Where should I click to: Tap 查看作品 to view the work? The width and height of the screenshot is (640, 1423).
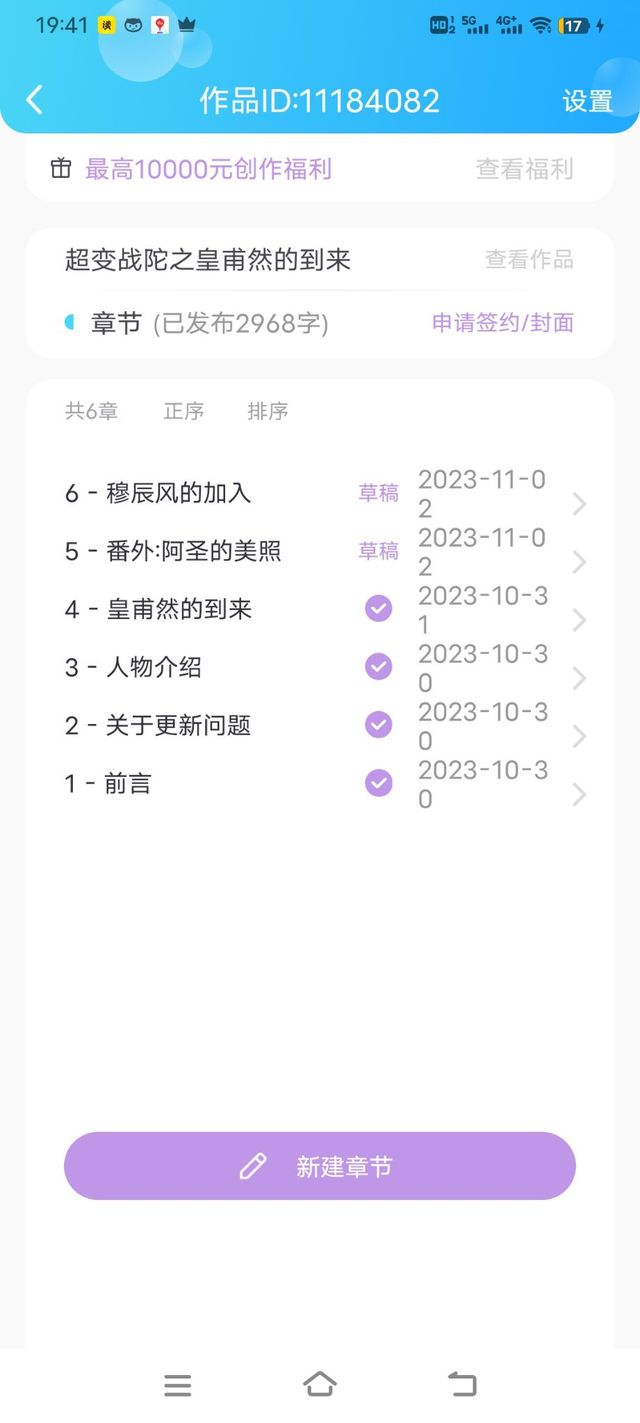(x=529, y=260)
